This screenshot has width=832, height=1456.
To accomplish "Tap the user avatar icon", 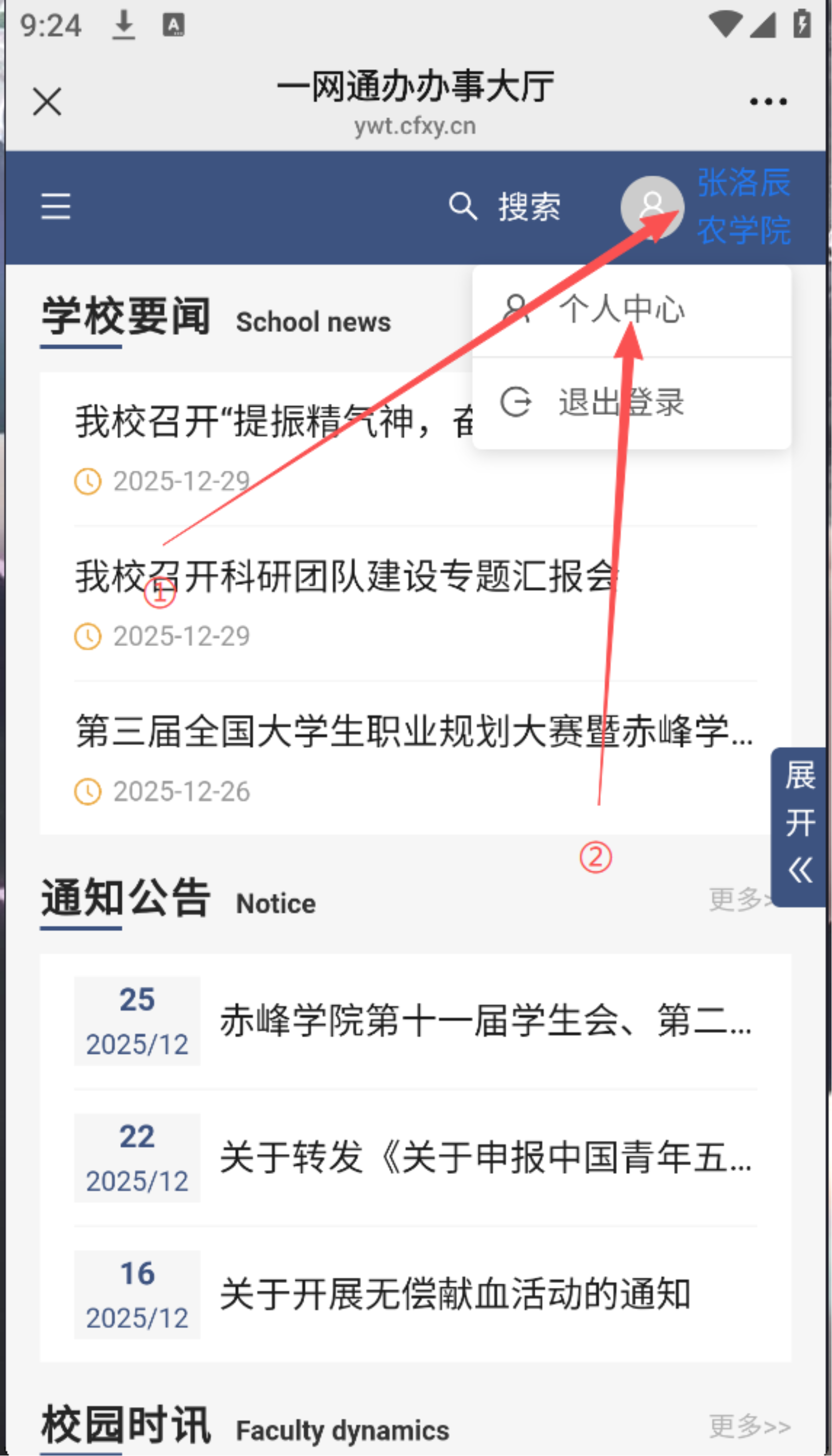I will (x=652, y=206).
